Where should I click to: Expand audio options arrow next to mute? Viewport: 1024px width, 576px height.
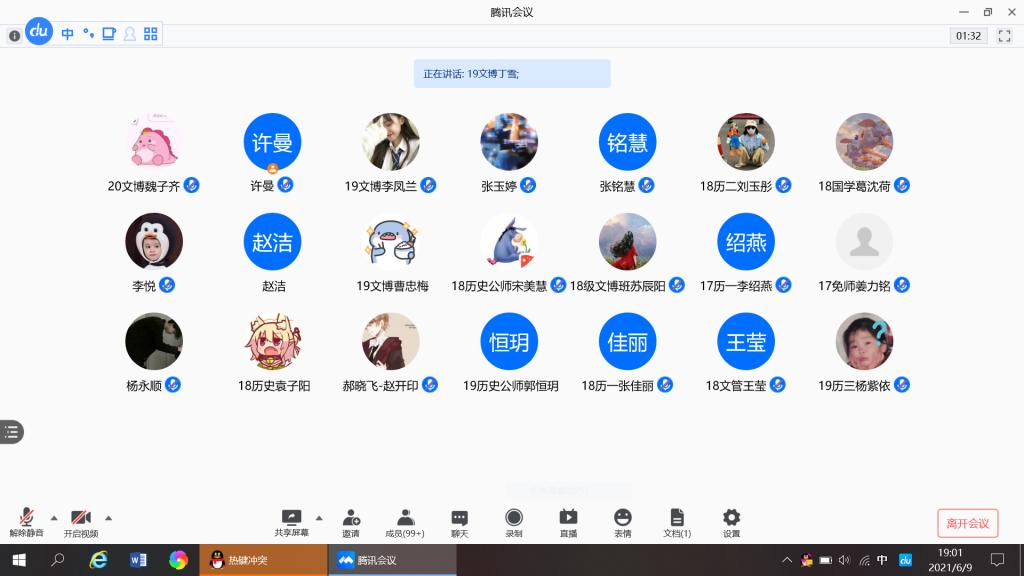pos(53,517)
